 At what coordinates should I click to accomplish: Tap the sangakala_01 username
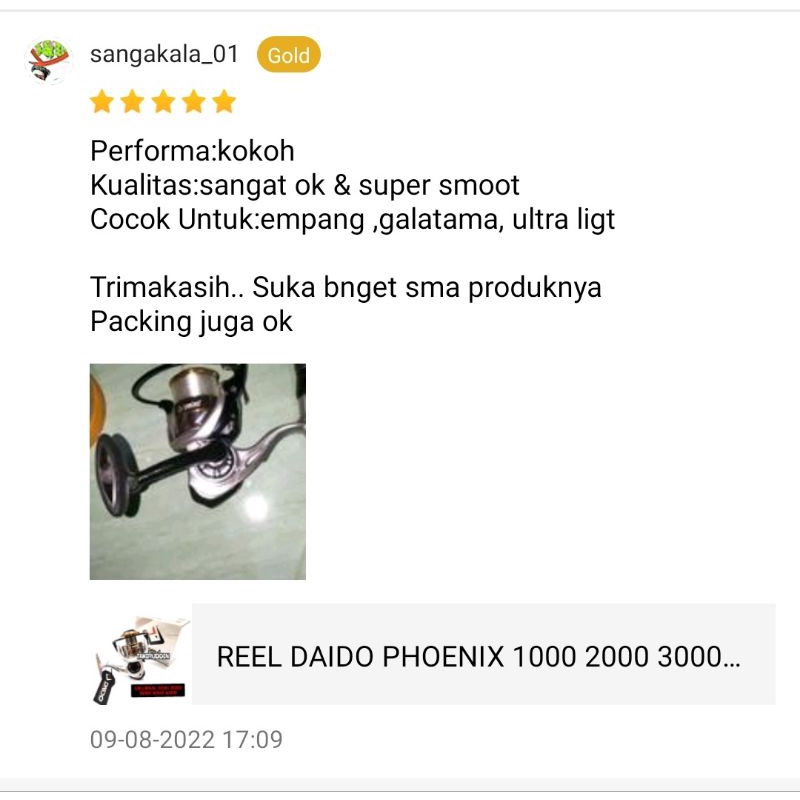(165, 54)
